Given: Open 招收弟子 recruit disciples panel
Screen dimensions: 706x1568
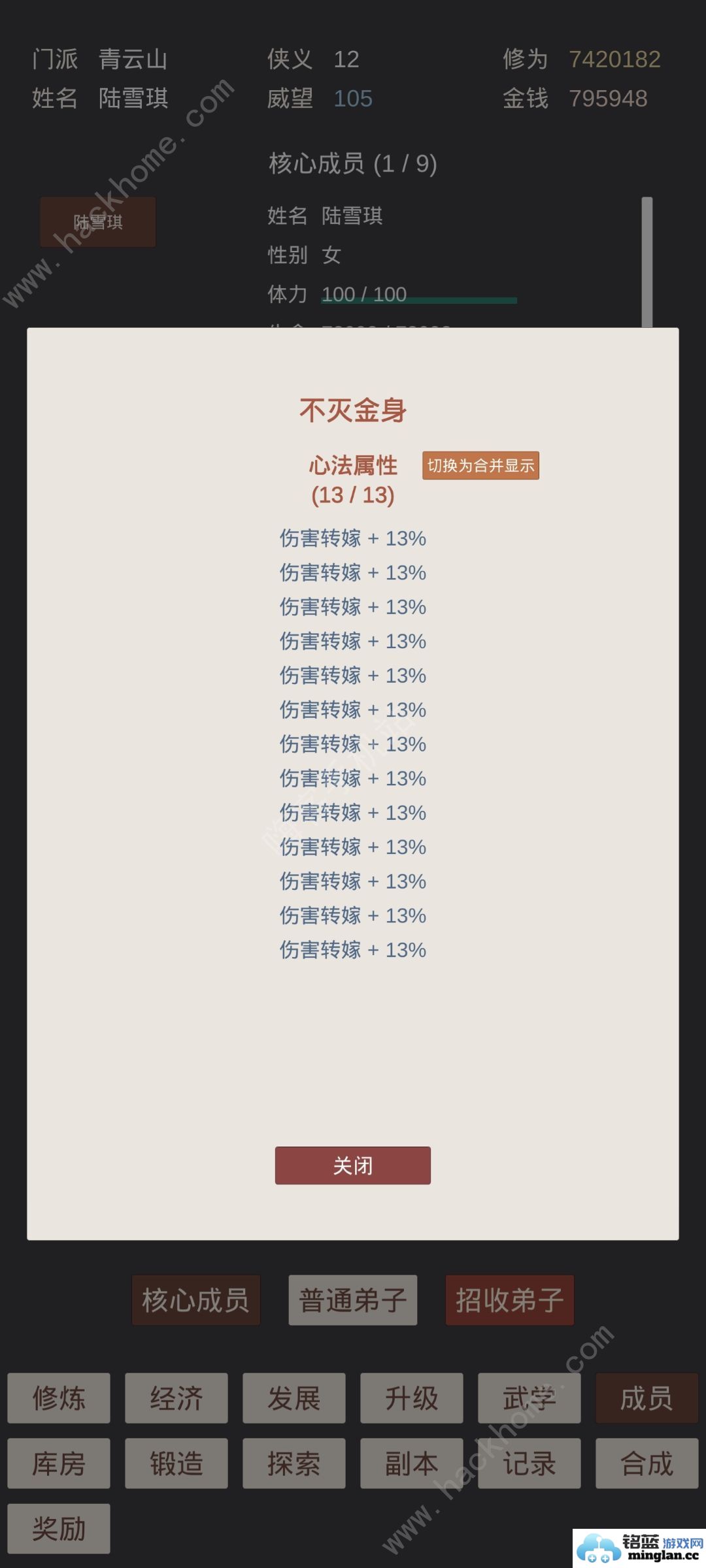Looking at the screenshot, I should (510, 1300).
